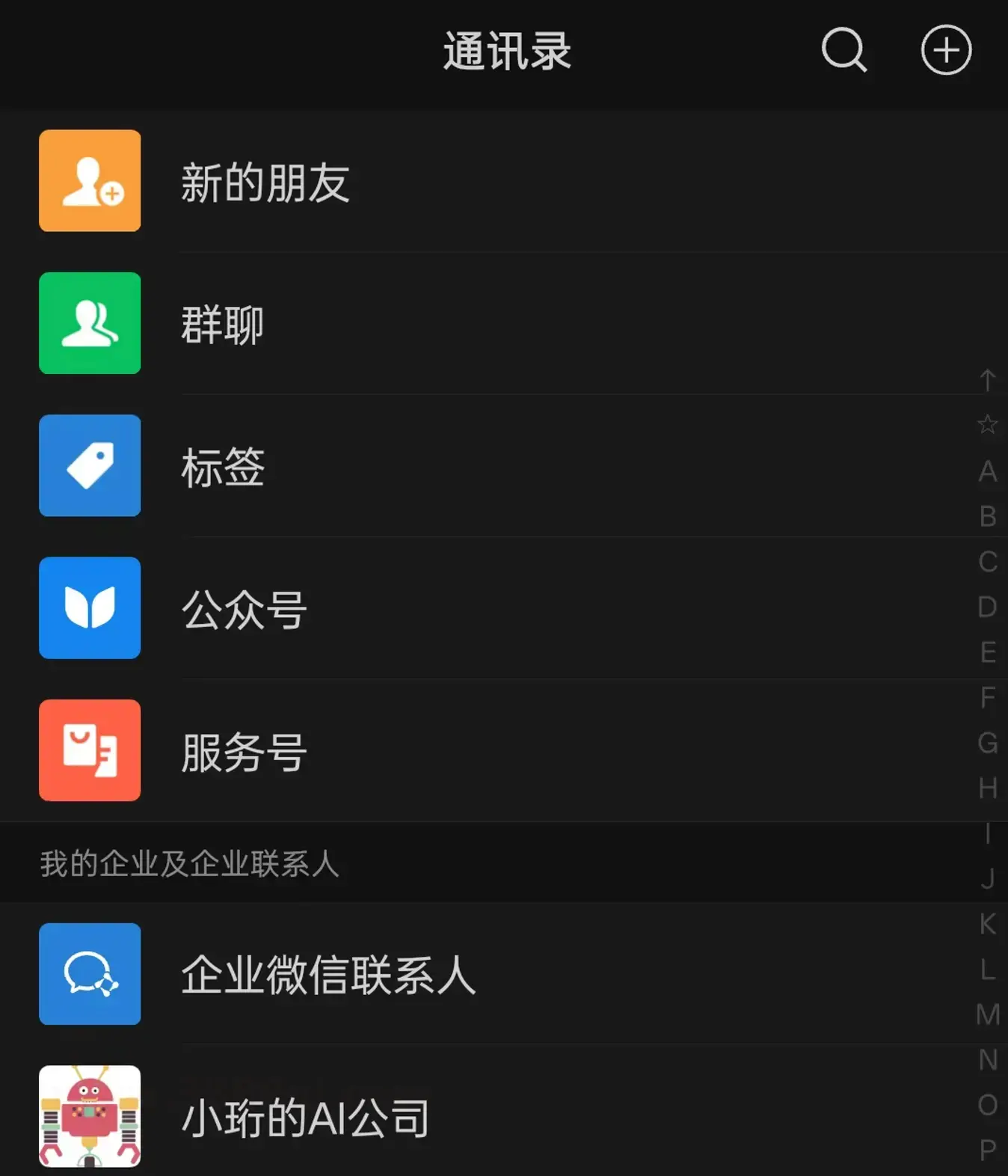The image size is (1008, 1176).
Task: Tap the plus icon to add contacts
Action: pos(944,51)
